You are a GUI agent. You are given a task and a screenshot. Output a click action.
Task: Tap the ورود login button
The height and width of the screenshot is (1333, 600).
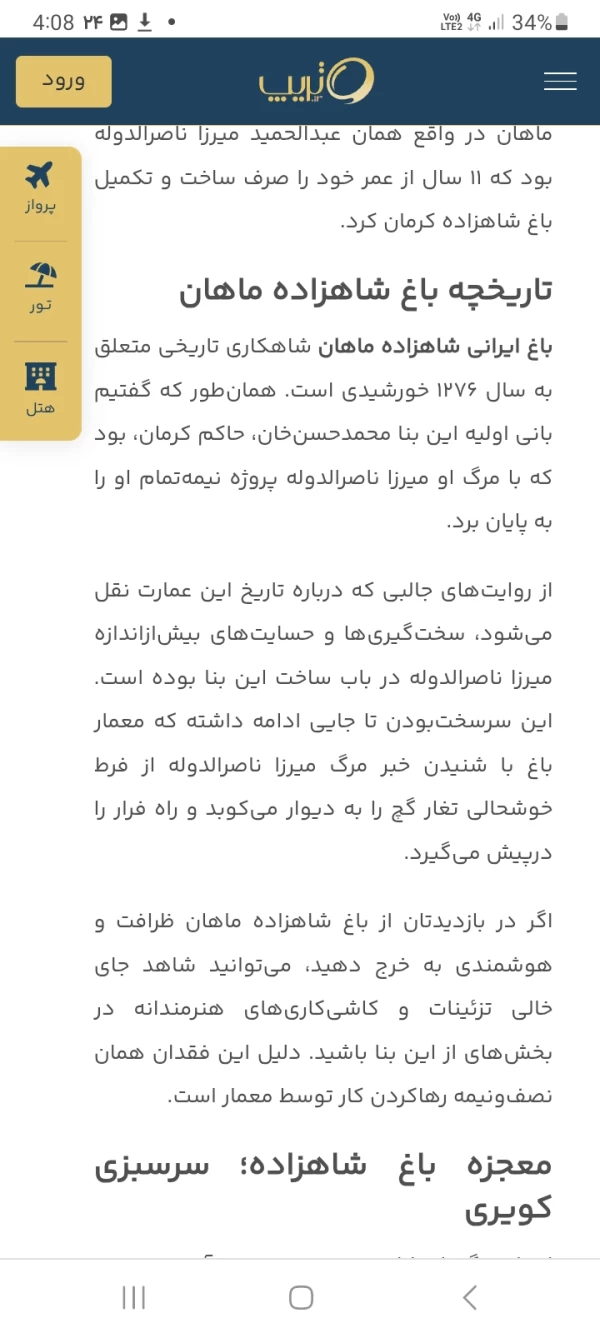tap(64, 81)
